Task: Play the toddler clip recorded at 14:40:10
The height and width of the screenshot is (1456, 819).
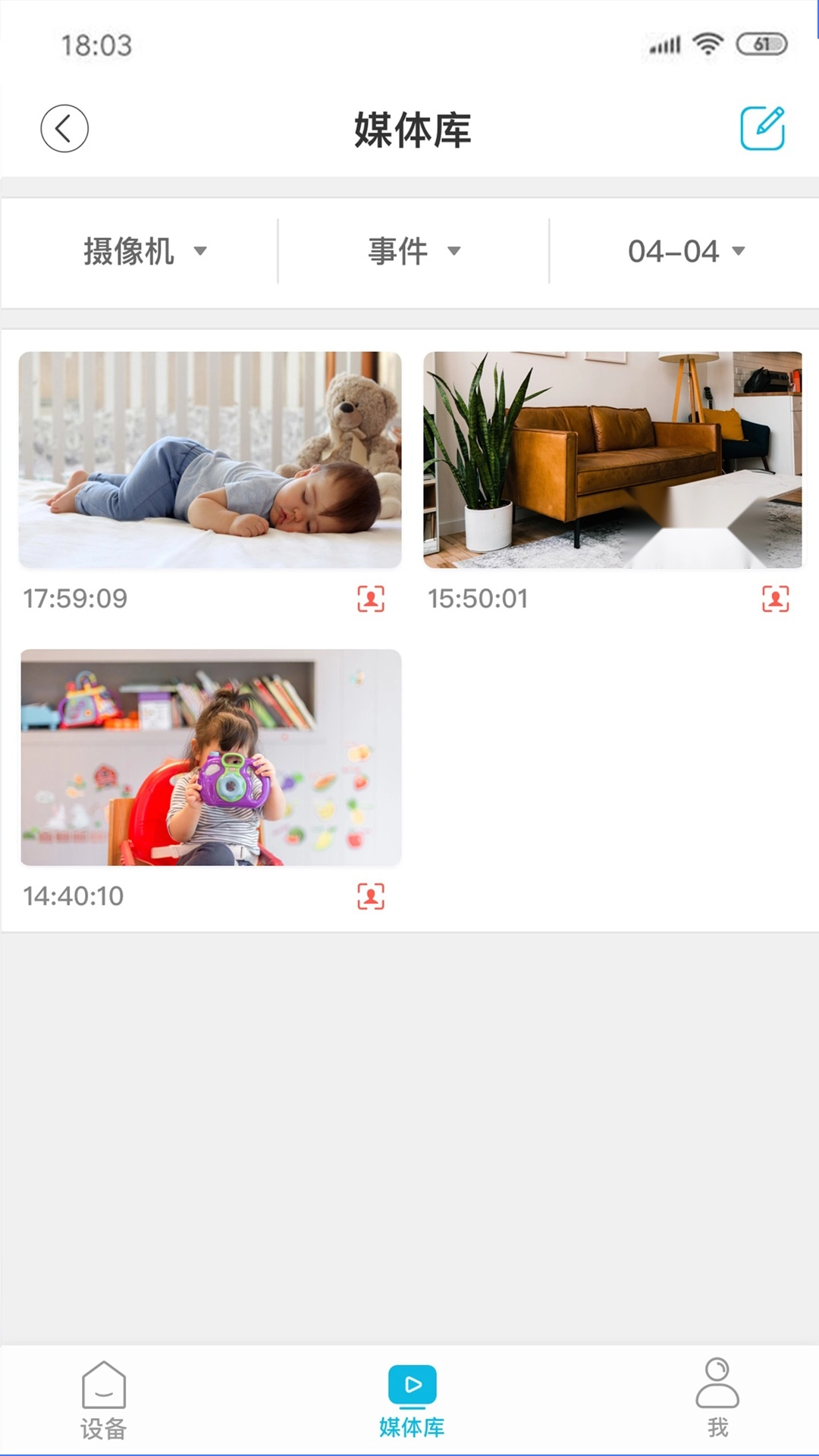Action: [211, 757]
